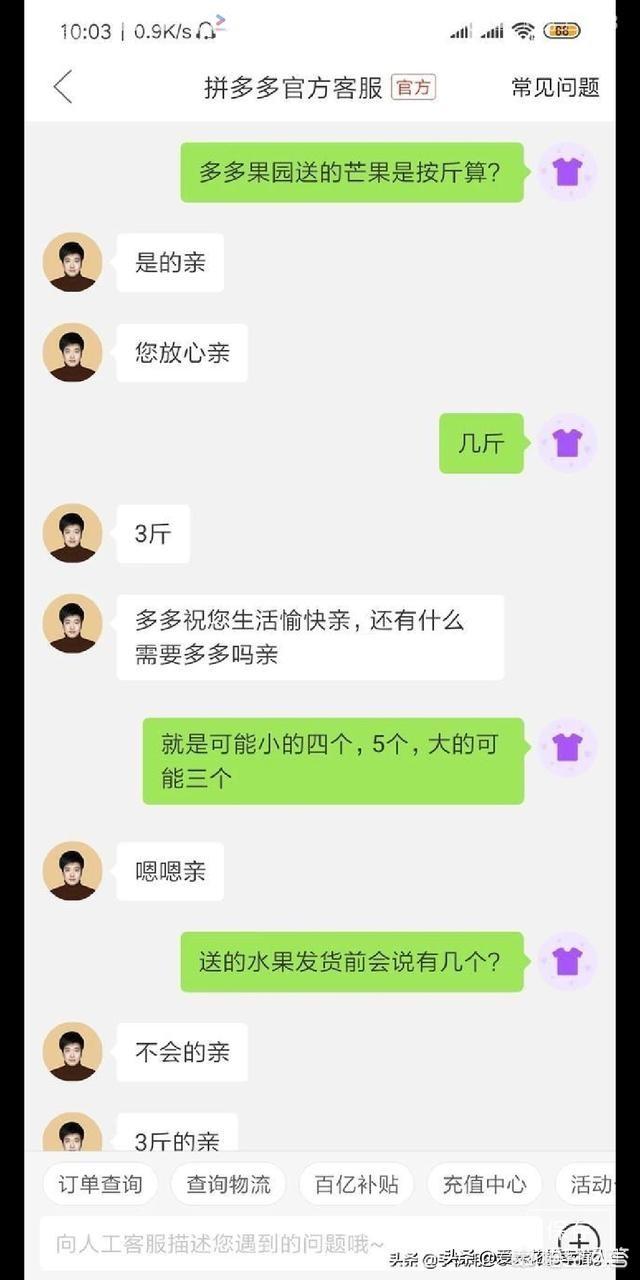Tap the 订单查询 quick chip
This screenshot has height=1280, width=640.
100,1185
